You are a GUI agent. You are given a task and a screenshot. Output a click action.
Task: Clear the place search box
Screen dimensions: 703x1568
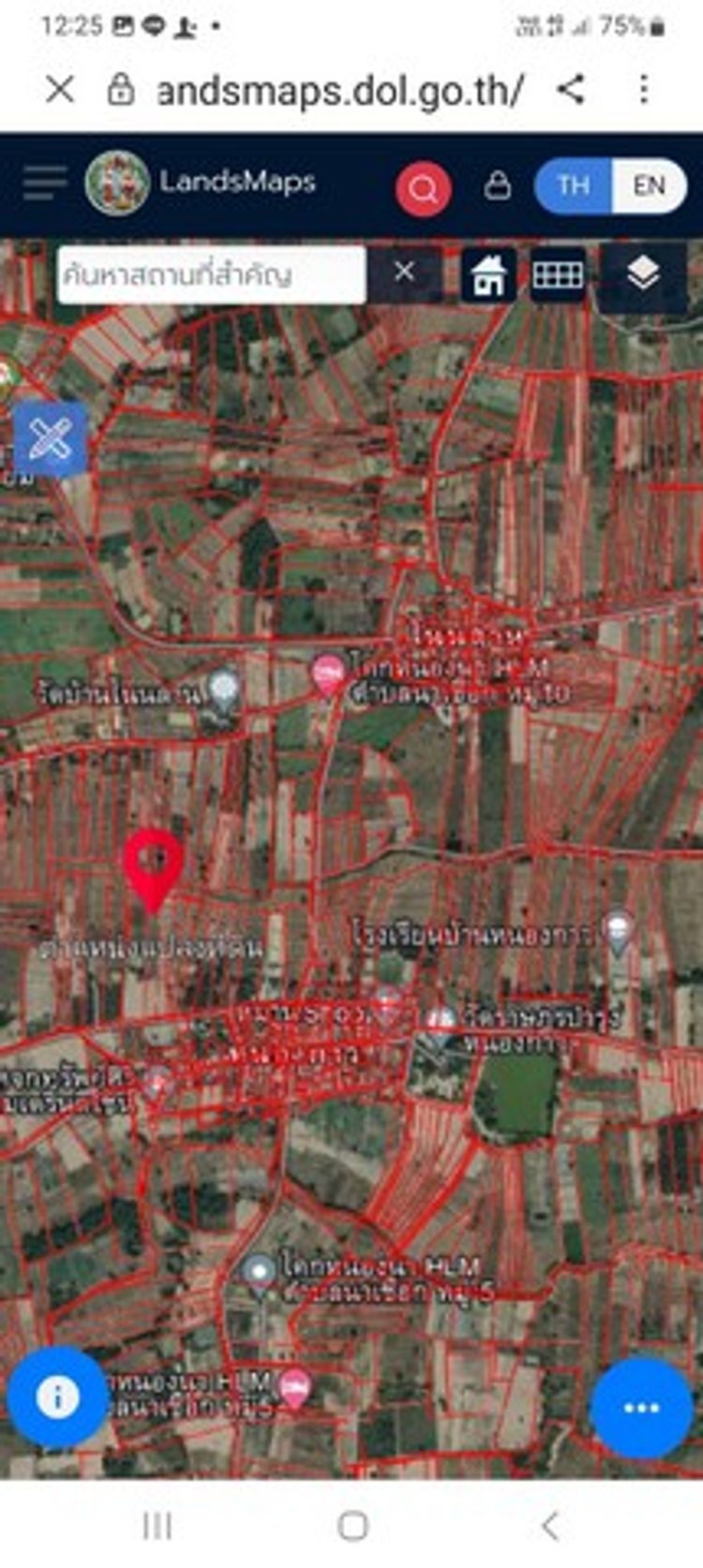point(404,273)
